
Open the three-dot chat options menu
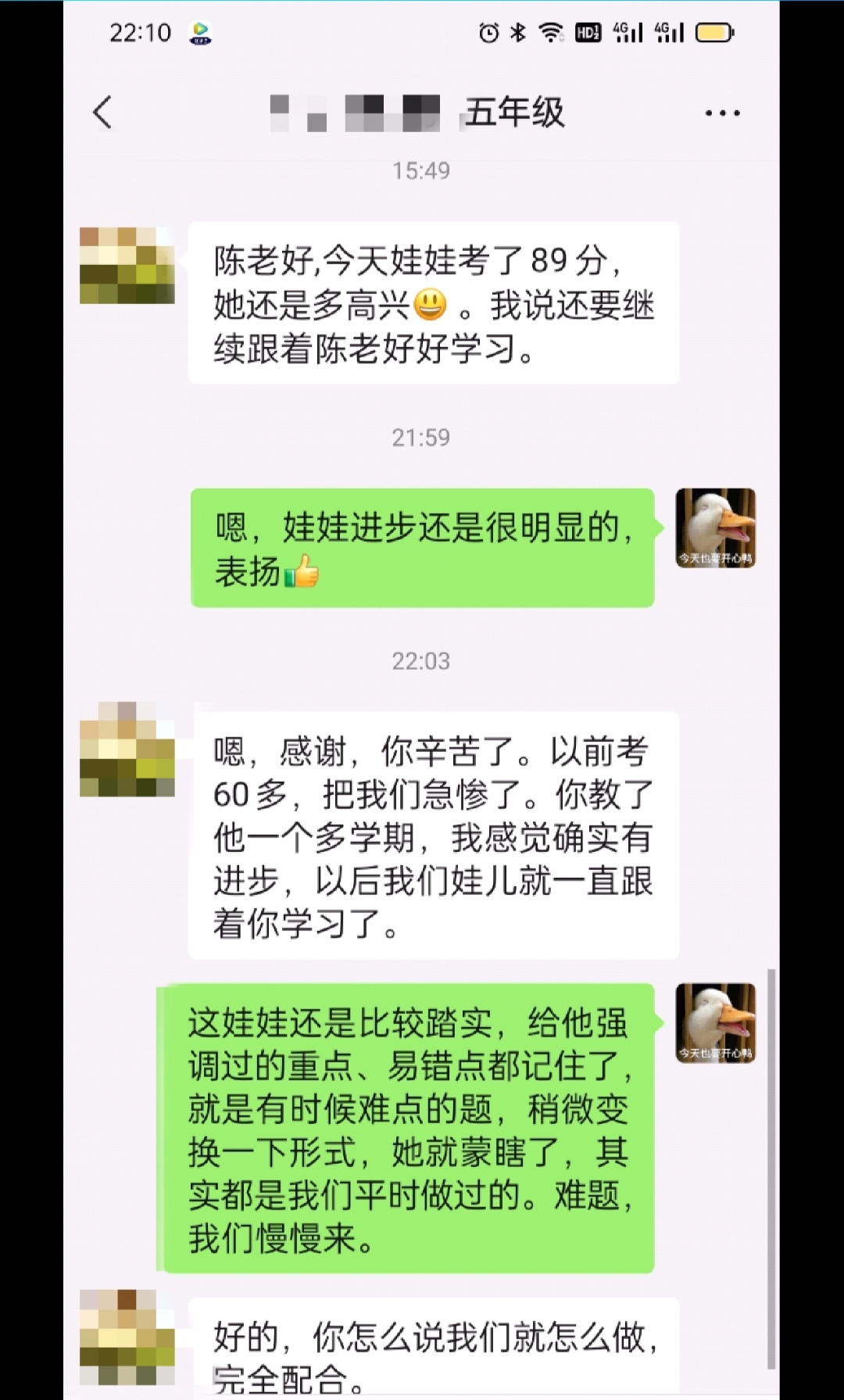pyautogui.click(x=722, y=113)
